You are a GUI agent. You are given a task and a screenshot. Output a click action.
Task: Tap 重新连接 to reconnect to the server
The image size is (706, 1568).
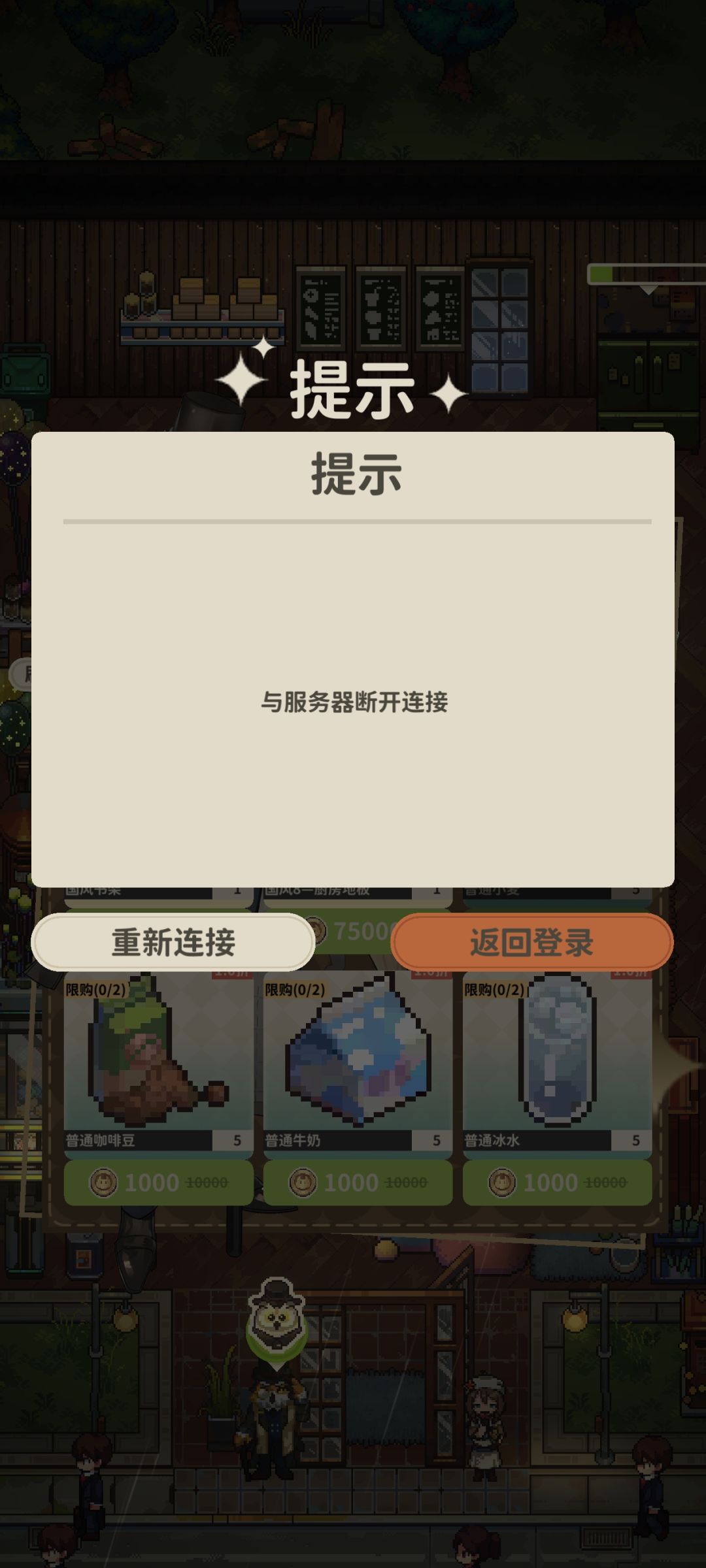pos(173,942)
